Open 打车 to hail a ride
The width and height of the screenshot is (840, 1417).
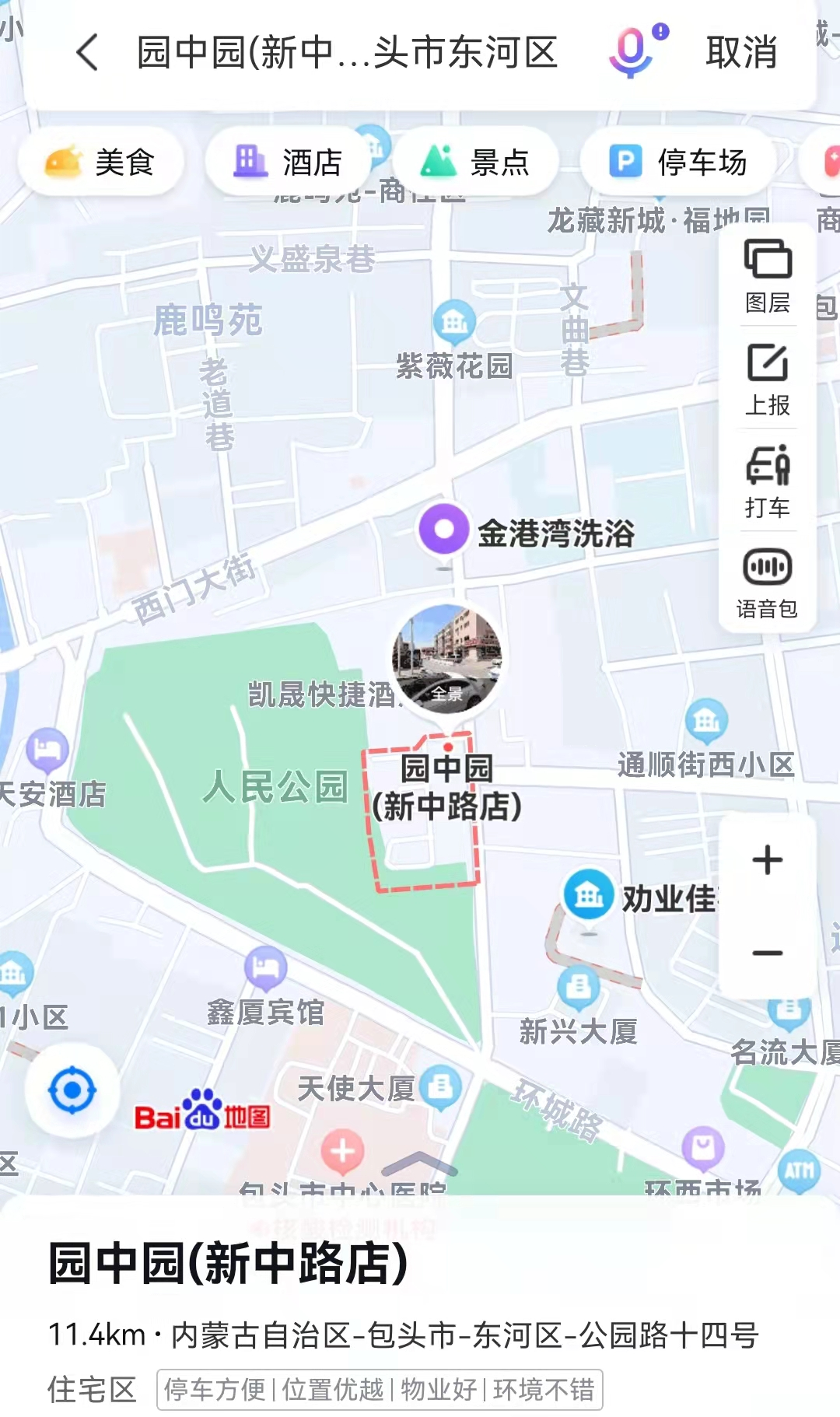768,481
